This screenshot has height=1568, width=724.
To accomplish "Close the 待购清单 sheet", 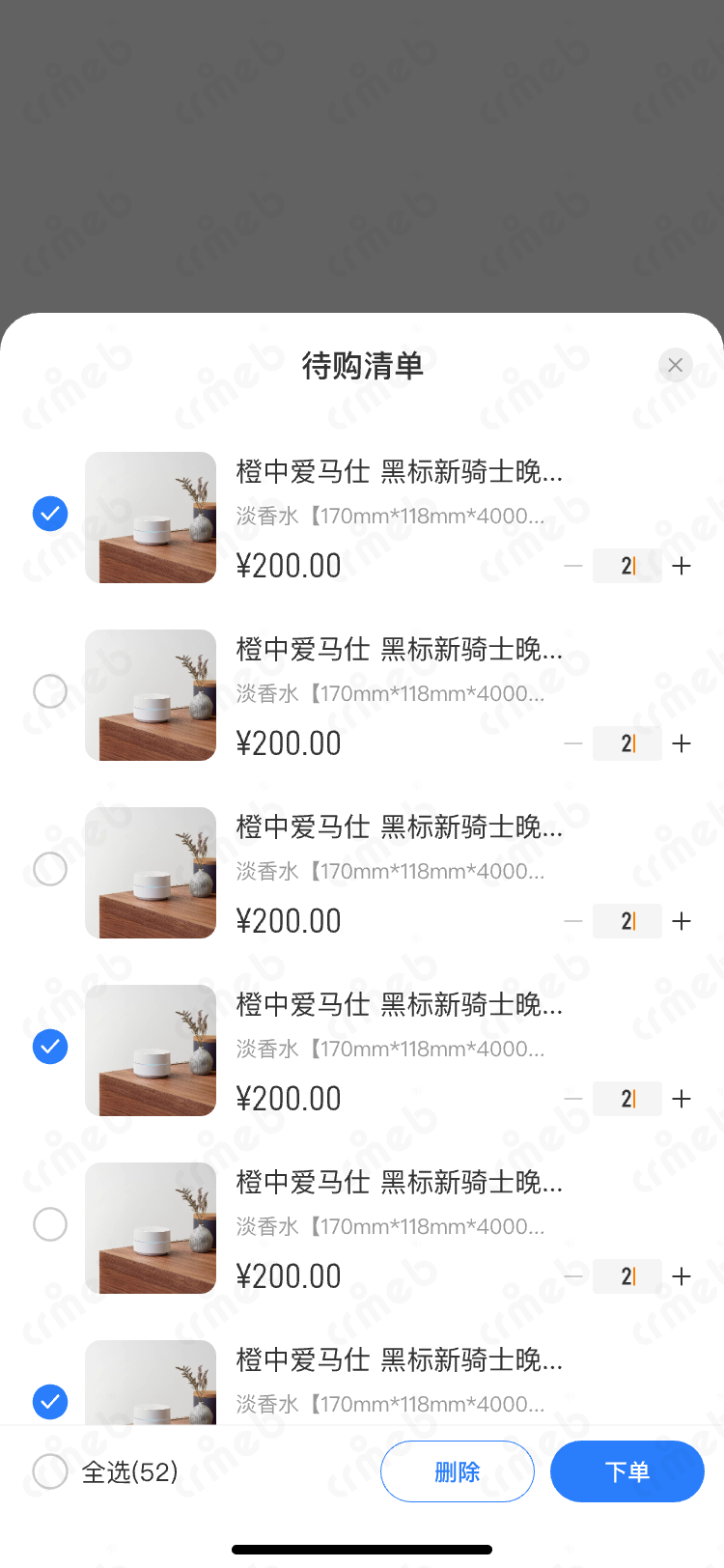I will coord(675,365).
